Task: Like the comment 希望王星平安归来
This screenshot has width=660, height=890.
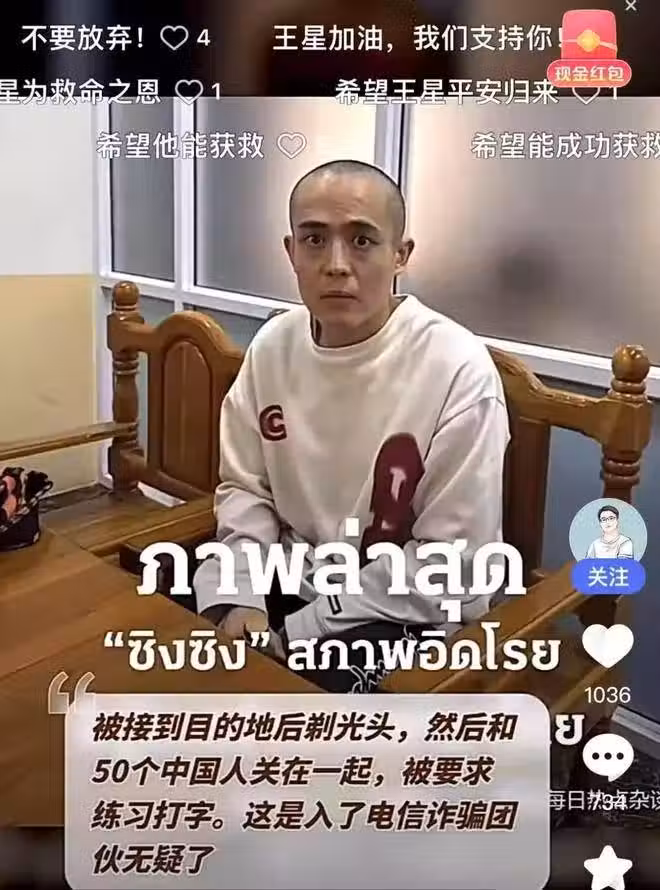Action: coord(590,92)
